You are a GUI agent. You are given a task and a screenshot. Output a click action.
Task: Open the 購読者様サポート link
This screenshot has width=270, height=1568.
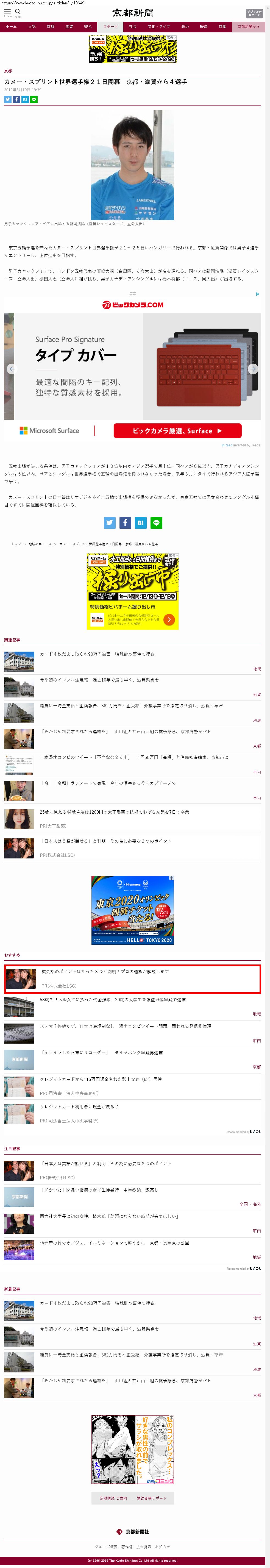pos(151,1498)
